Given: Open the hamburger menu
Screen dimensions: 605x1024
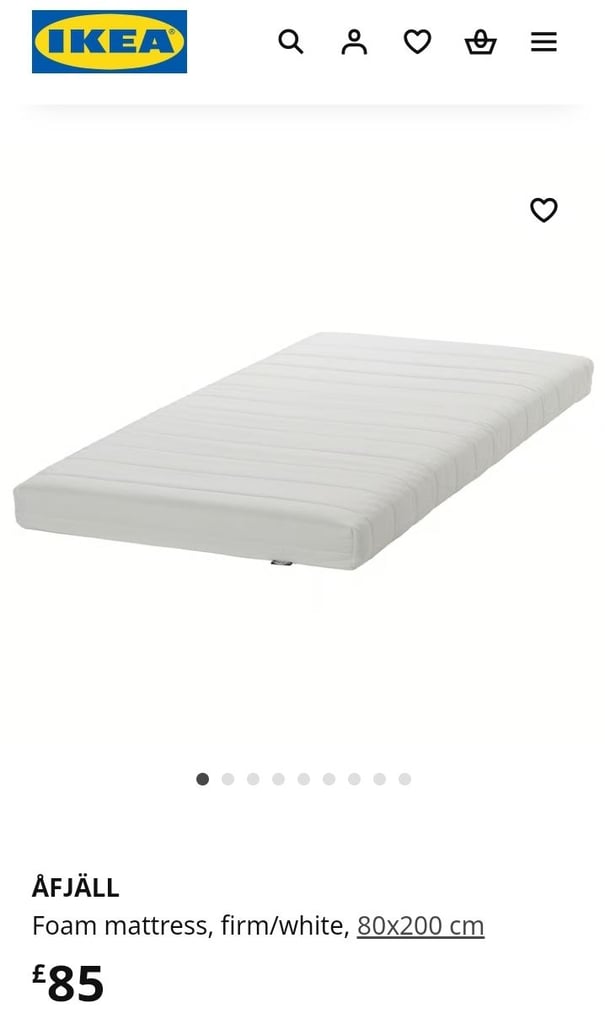Looking at the screenshot, I should (x=544, y=42).
